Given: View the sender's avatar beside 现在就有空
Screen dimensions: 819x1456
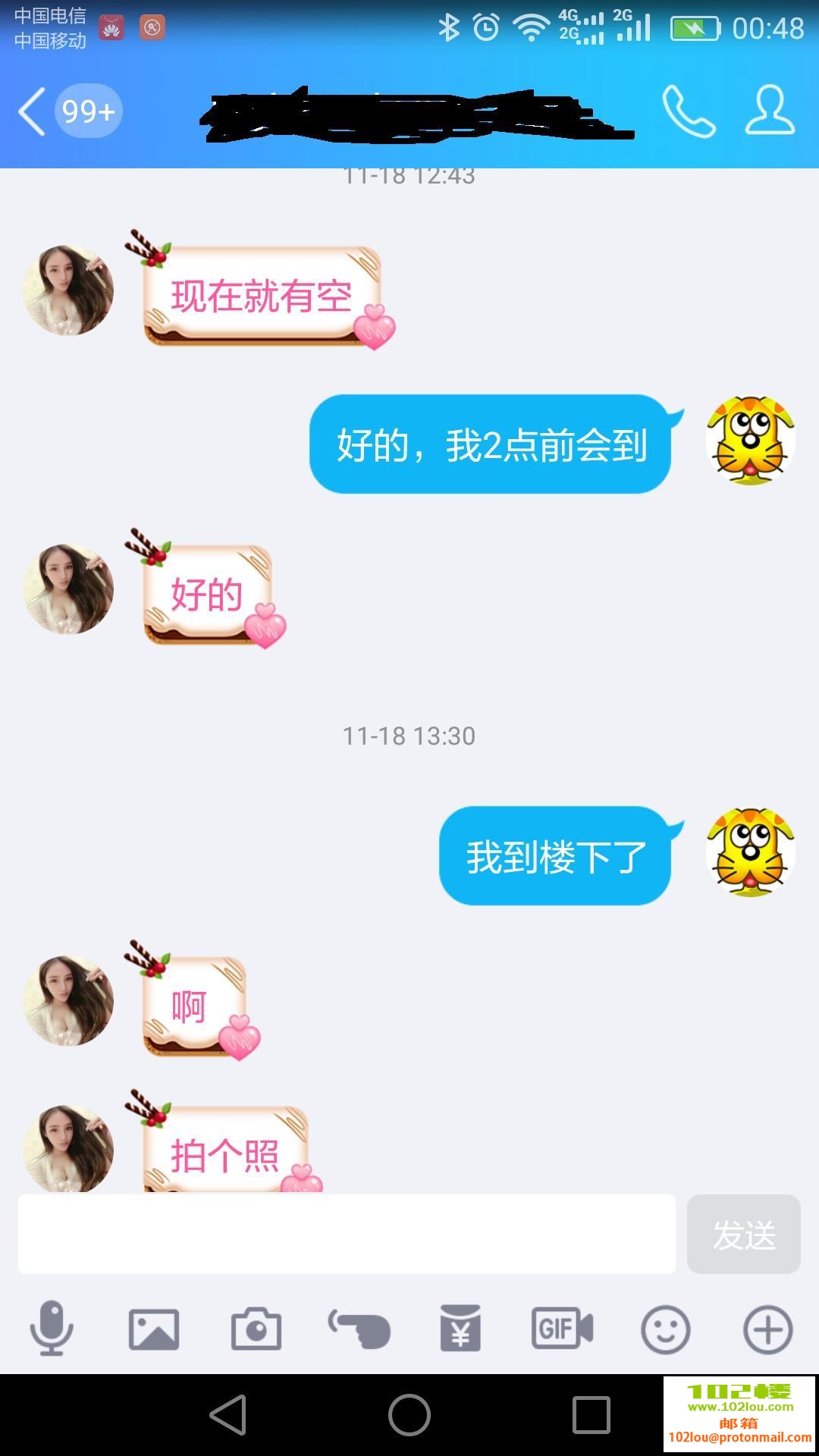Looking at the screenshot, I should pyautogui.click(x=68, y=290).
